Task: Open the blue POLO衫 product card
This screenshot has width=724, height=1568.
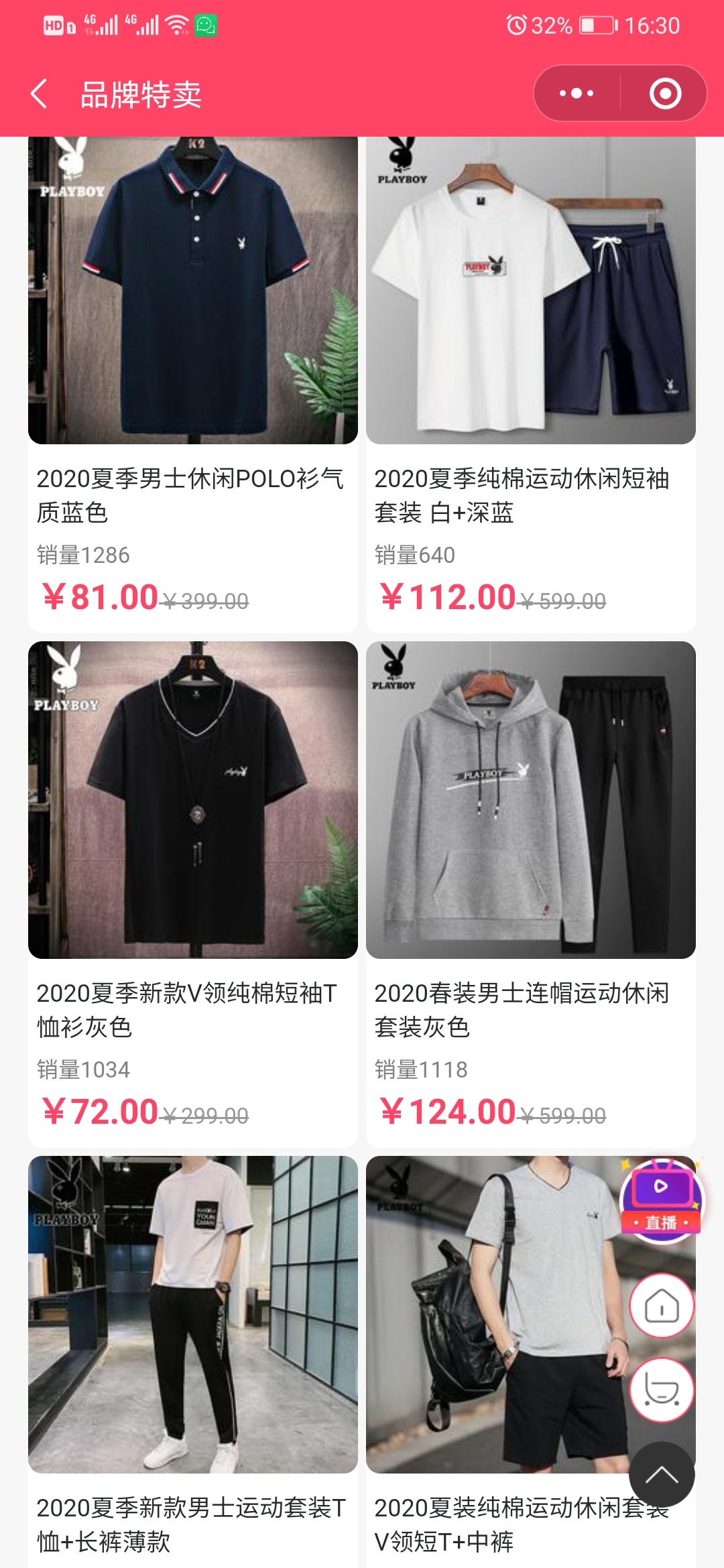Action: point(193,382)
